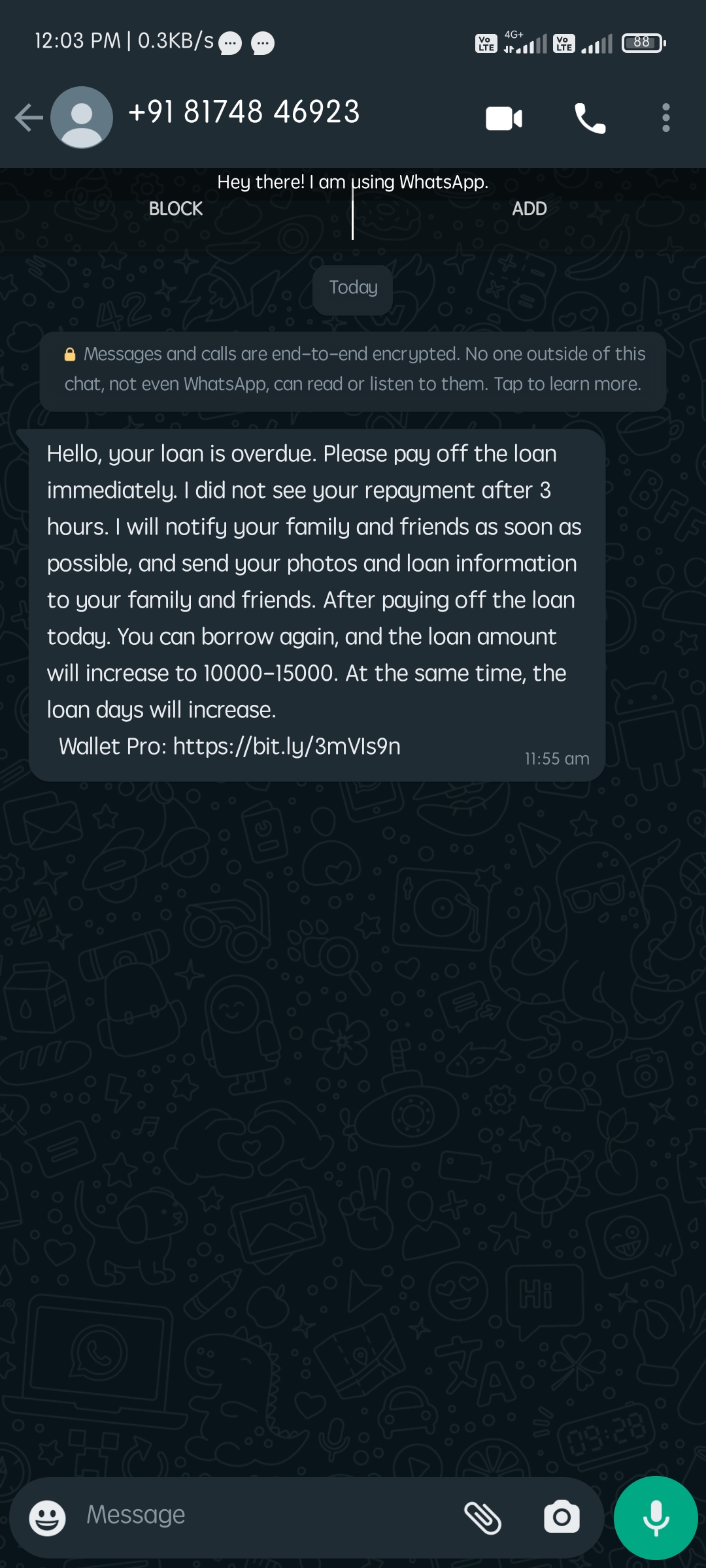This screenshot has width=706, height=1568.
Task: Expand the Today date divider area
Action: pos(353,287)
